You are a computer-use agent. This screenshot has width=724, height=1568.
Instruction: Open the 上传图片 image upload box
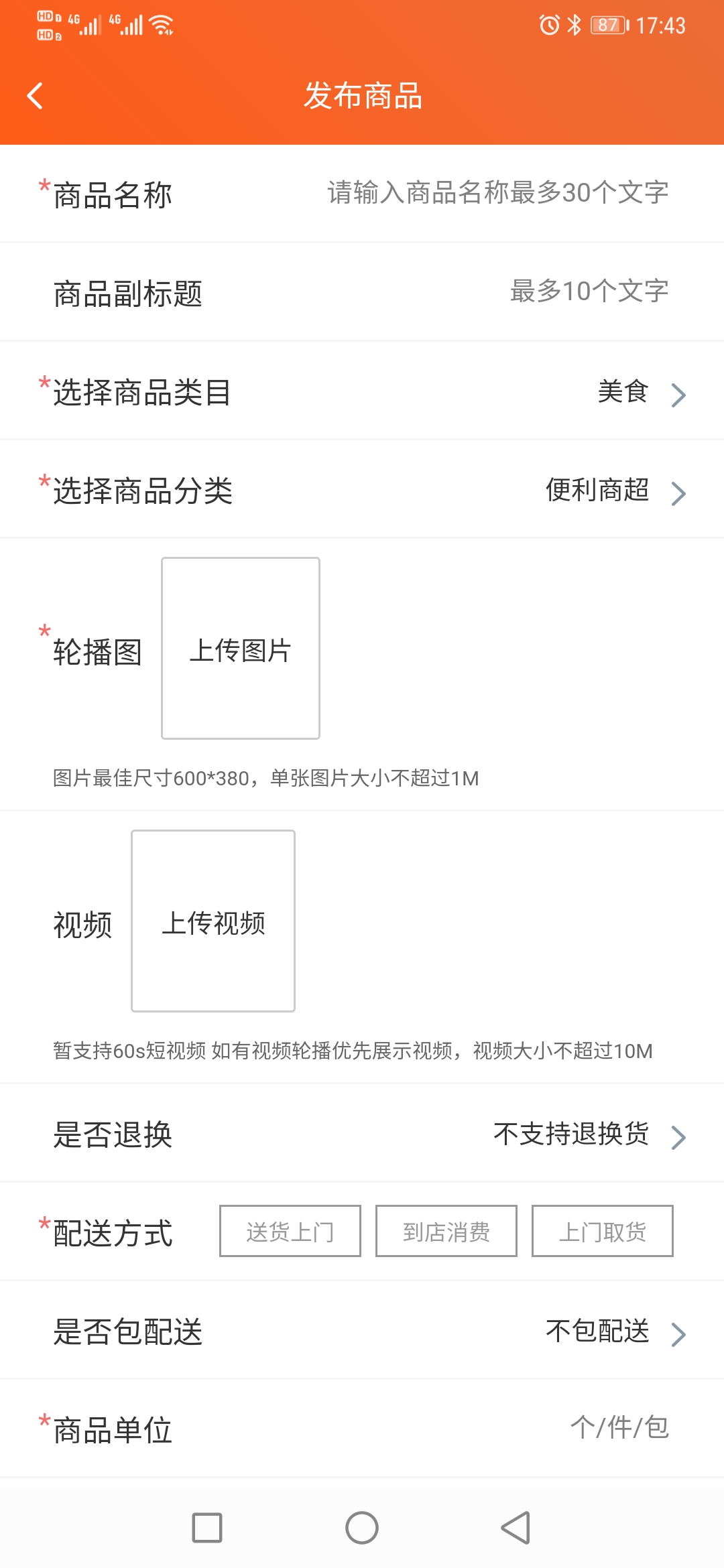click(240, 647)
